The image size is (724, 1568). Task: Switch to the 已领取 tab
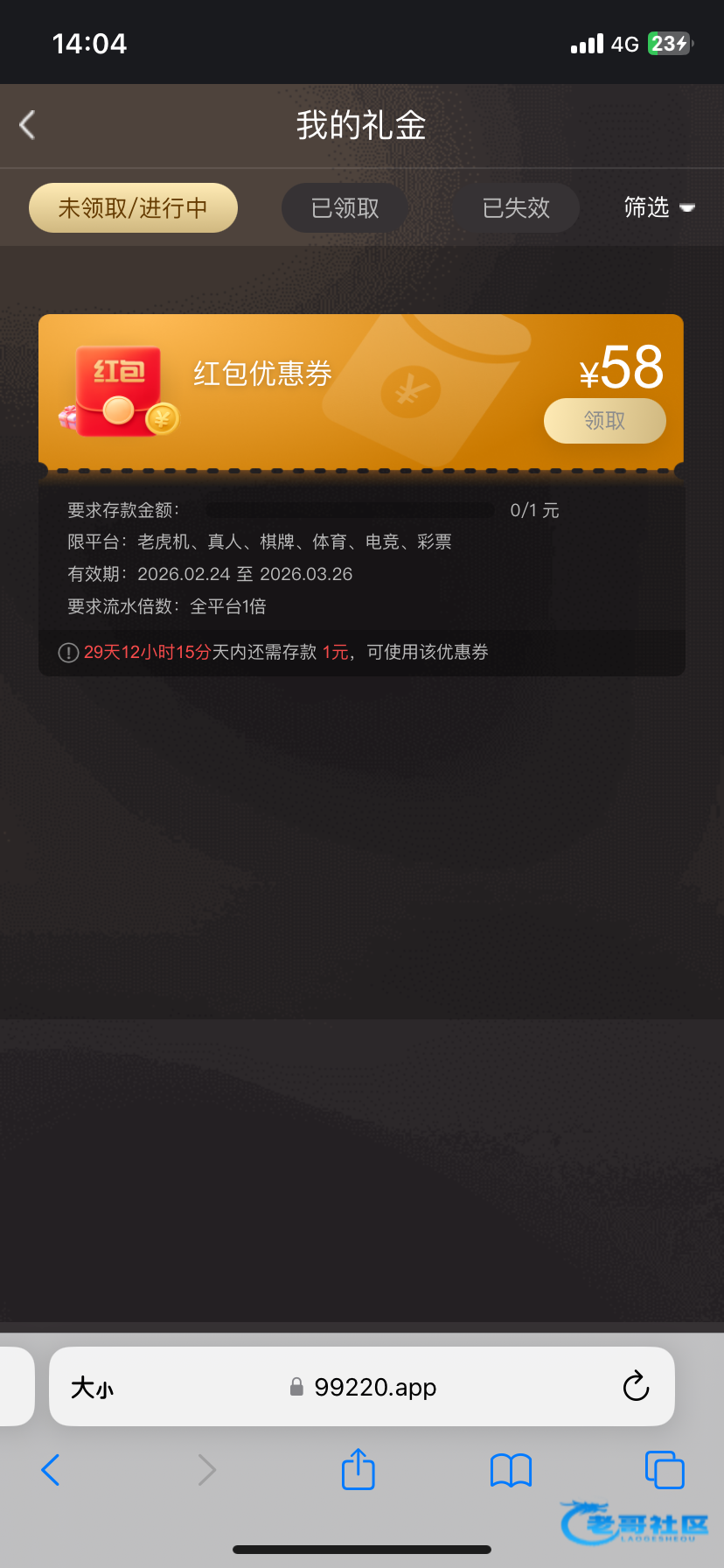[345, 208]
